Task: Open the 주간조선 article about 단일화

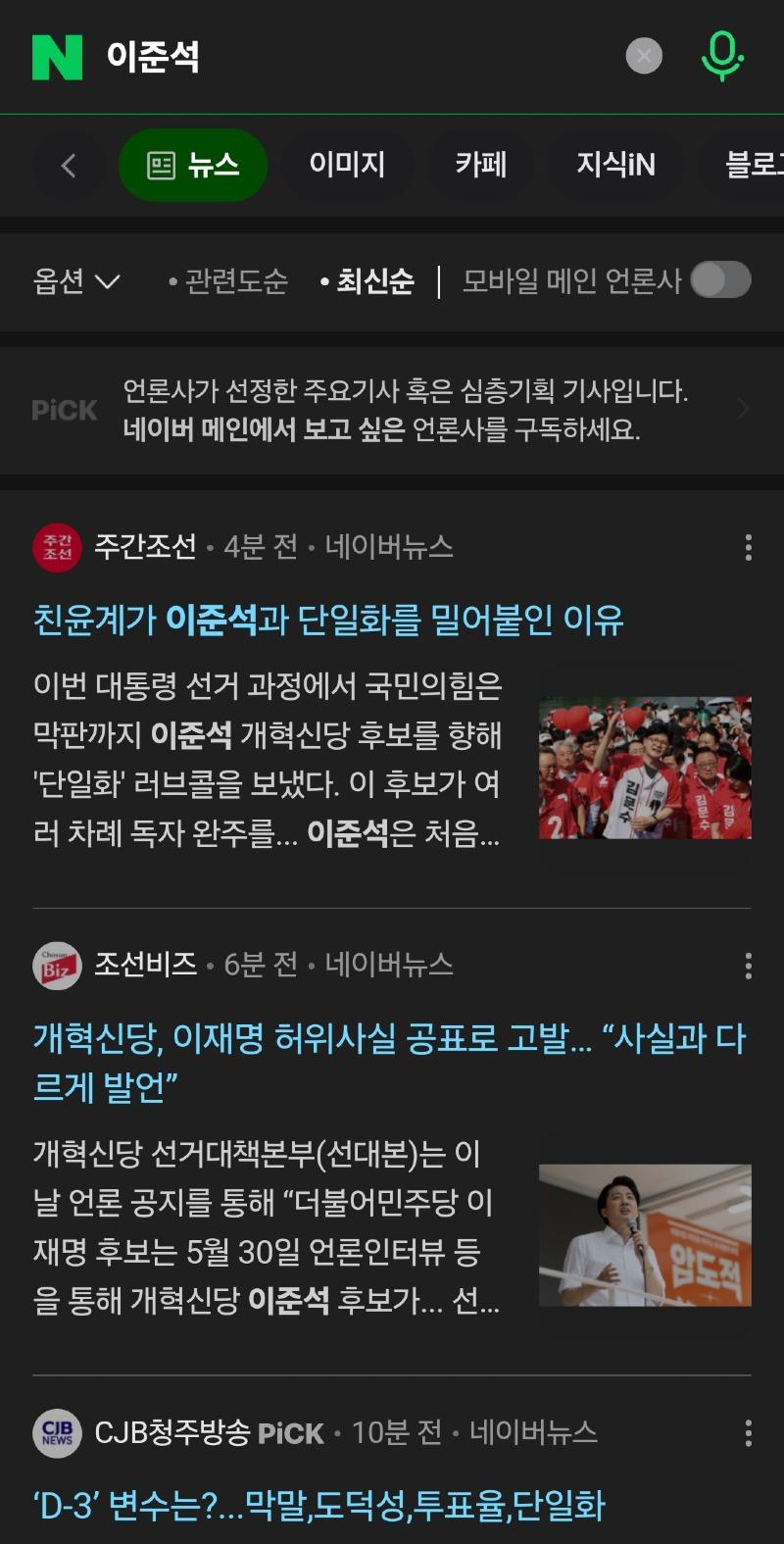Action: (328, 620)
